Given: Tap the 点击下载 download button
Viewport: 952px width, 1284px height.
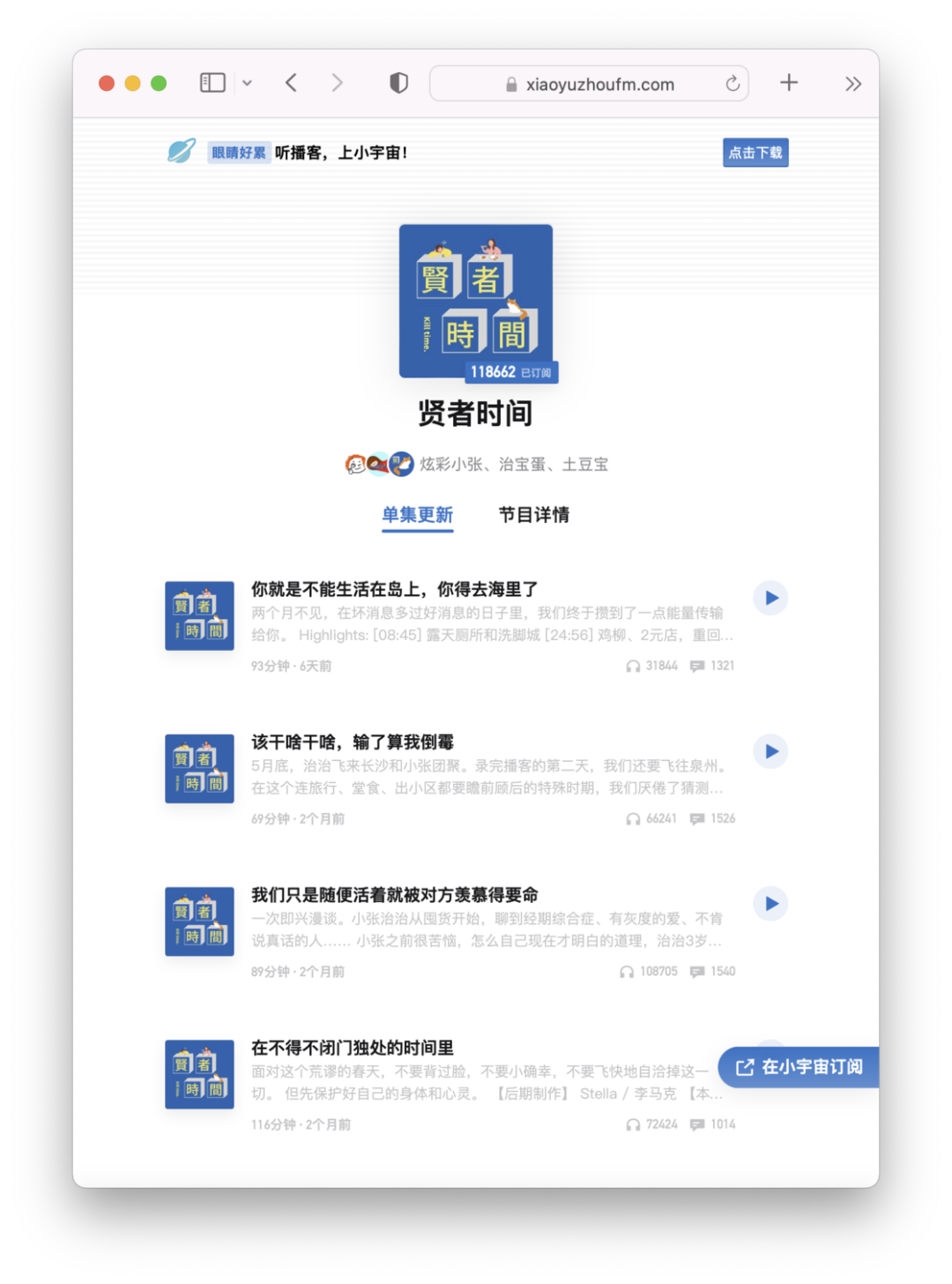Looking at the screenshot, I should tap(755, 153).
